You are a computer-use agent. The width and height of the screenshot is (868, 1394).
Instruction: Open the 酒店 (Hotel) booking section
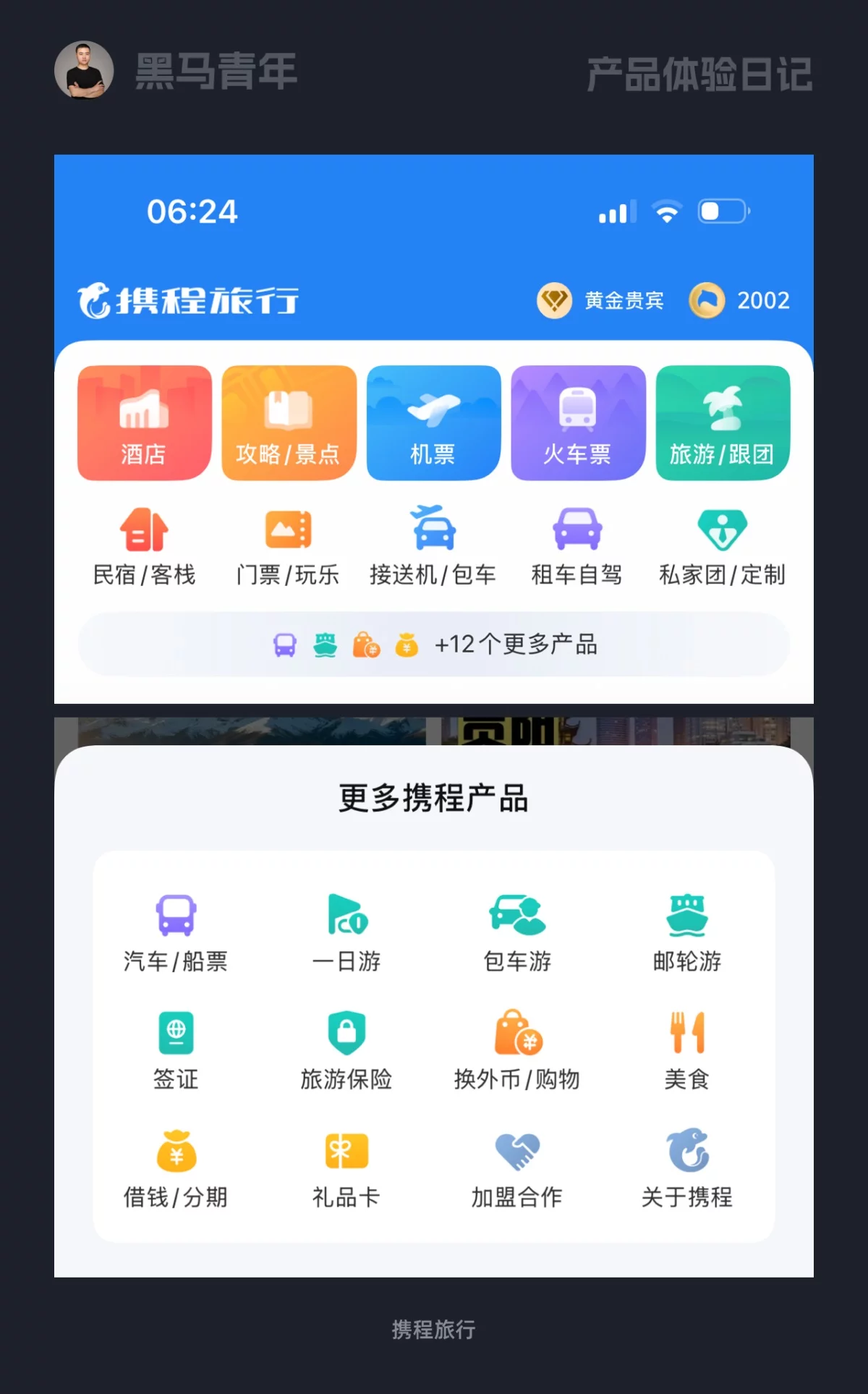coord(142,422)
